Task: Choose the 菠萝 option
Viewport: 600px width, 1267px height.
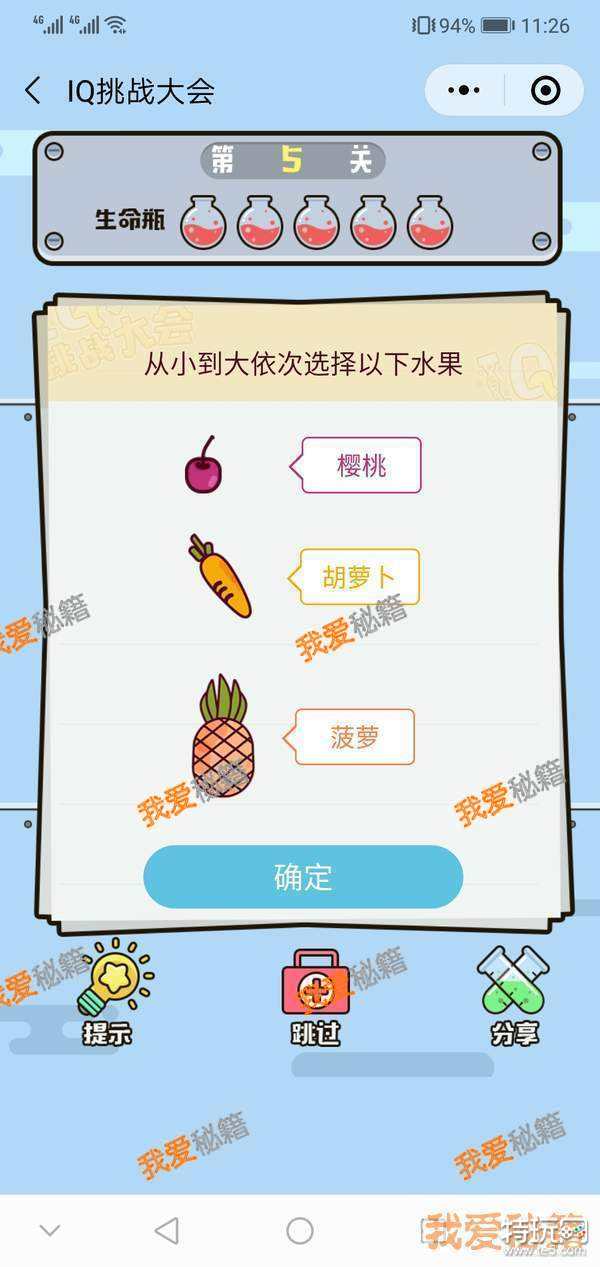Action: coord(354,738)
